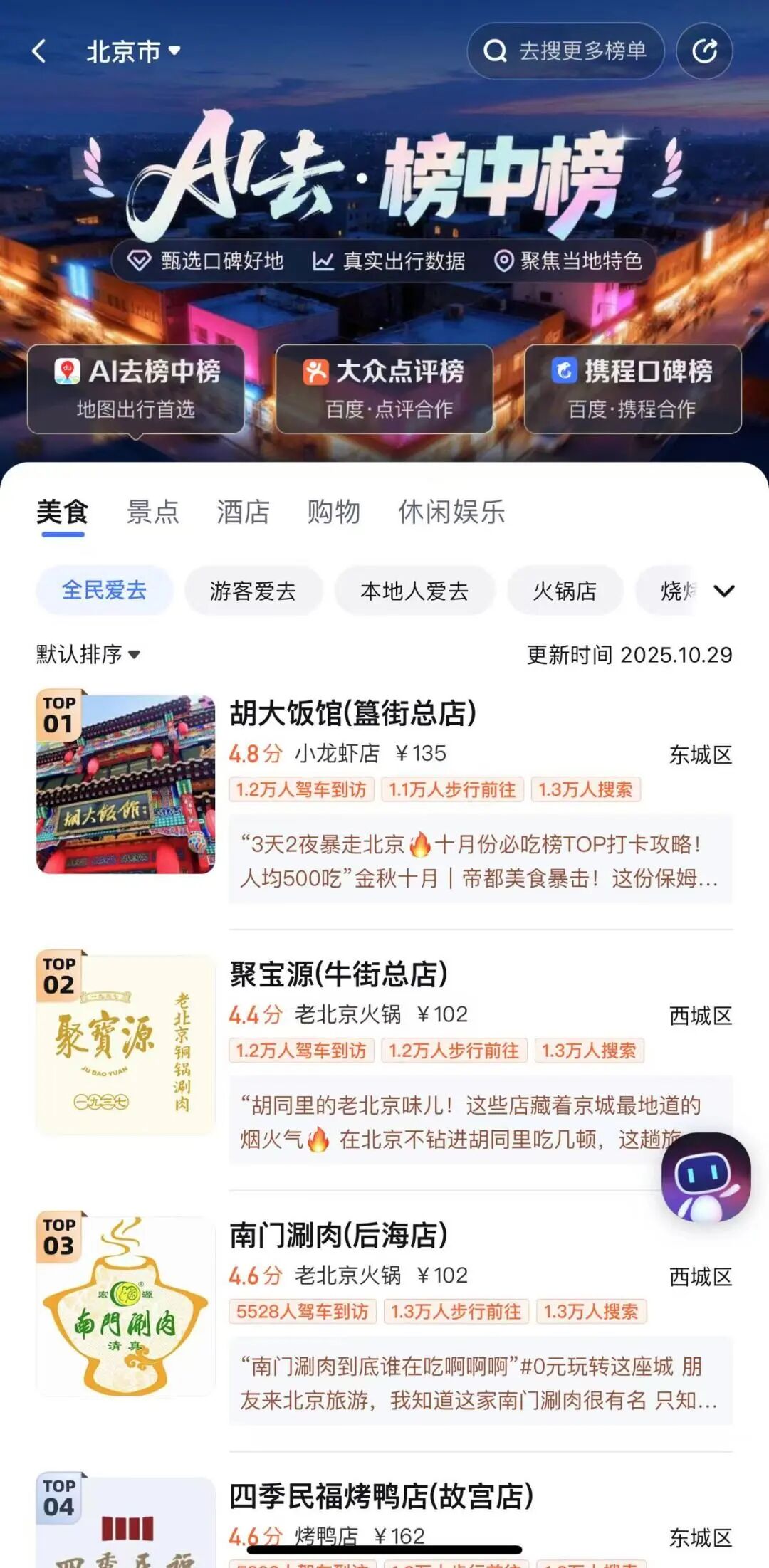Screen dimensions: 769x1568
Task: Switch to the 景点 tab
Action: (153, 512)
